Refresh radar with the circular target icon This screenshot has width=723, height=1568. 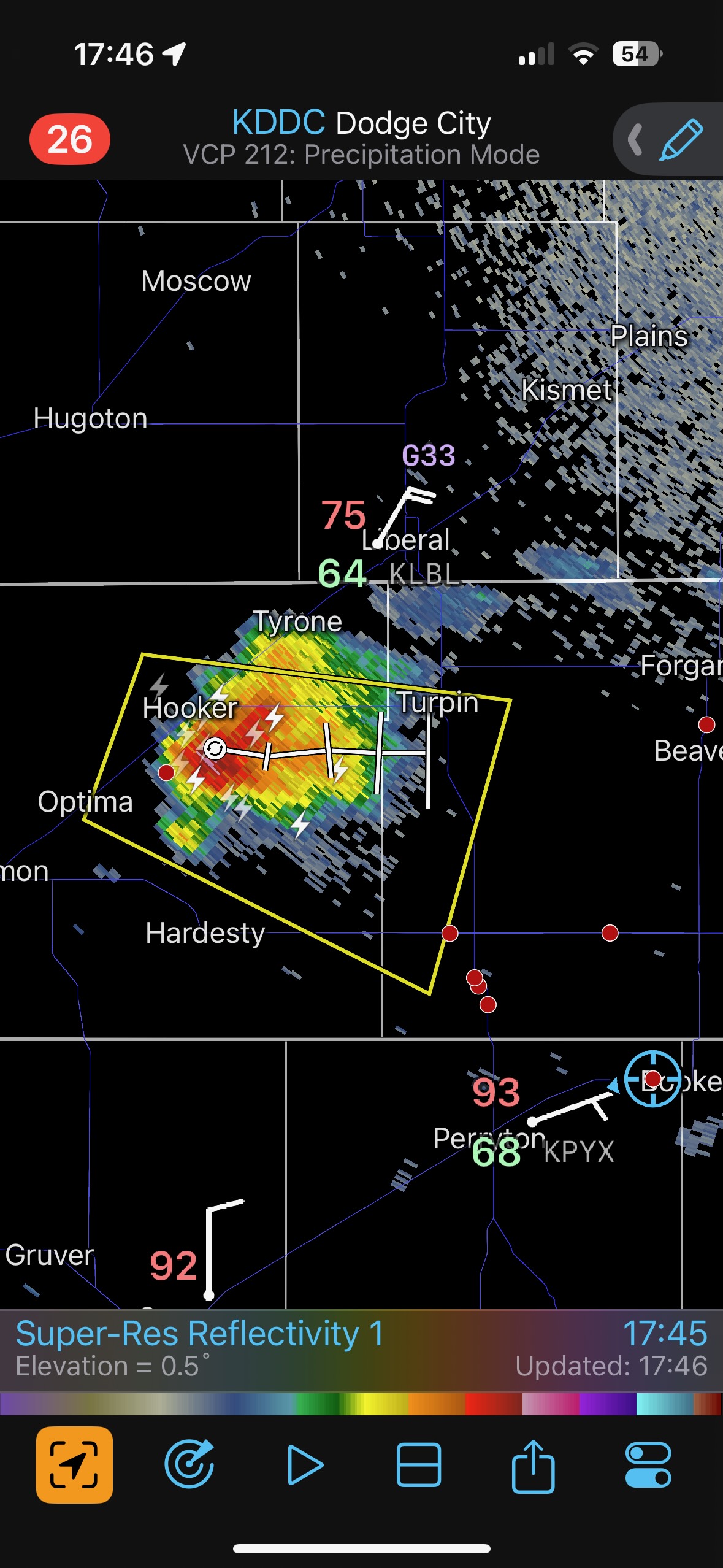click(x=189, y=1465)
